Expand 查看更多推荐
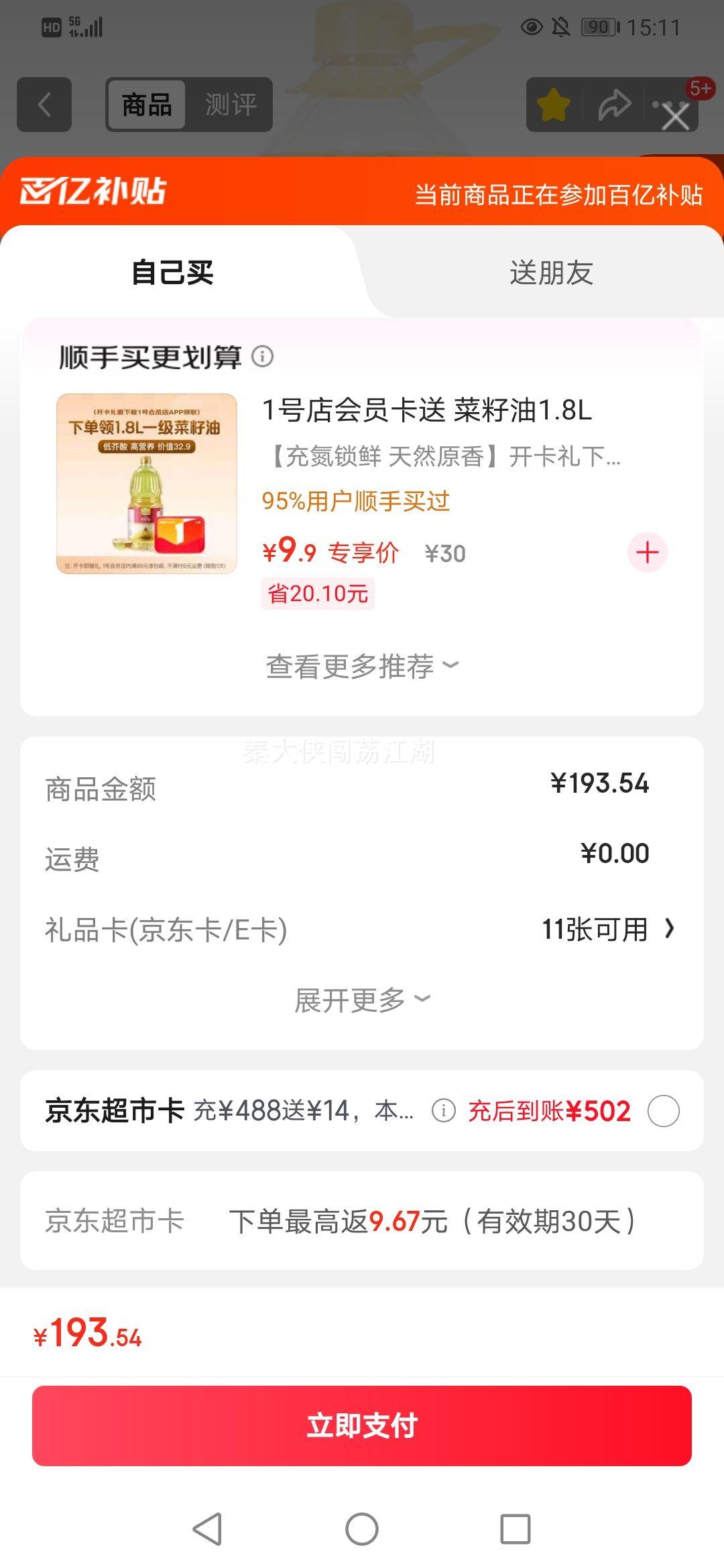 362,666
